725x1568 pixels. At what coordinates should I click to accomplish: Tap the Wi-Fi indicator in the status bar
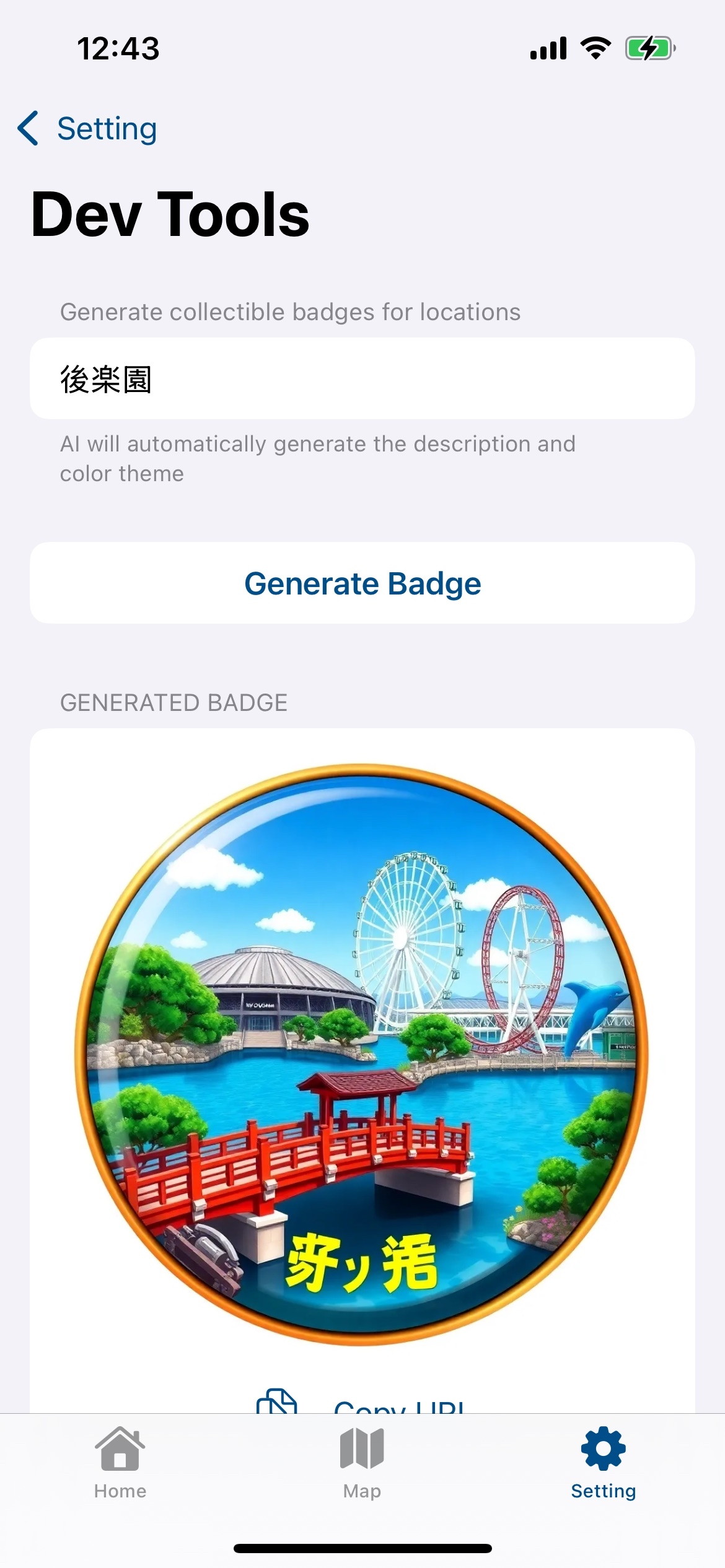pyautogui.click(x=596, y=48)
